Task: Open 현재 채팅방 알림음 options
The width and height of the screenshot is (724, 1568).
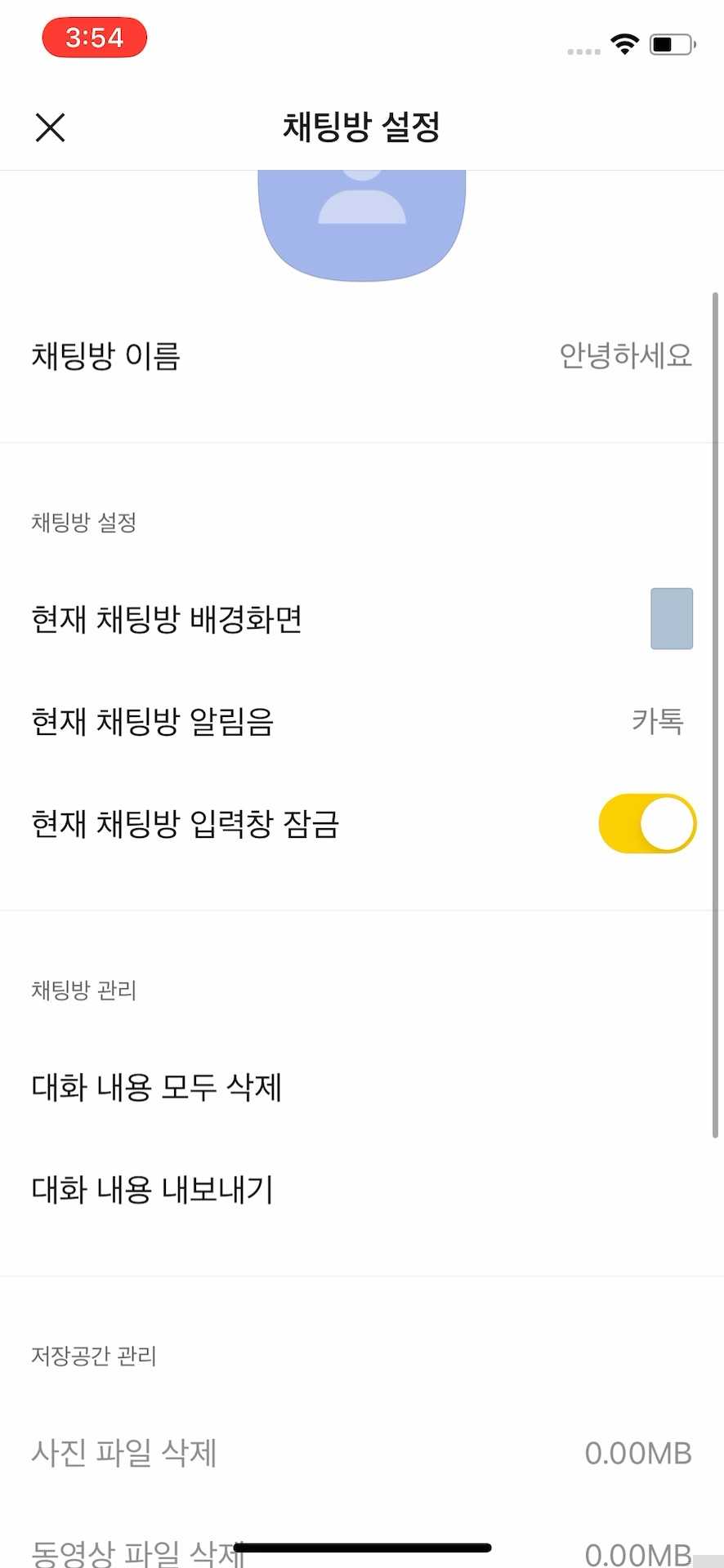Action: (x=152, y=722)
